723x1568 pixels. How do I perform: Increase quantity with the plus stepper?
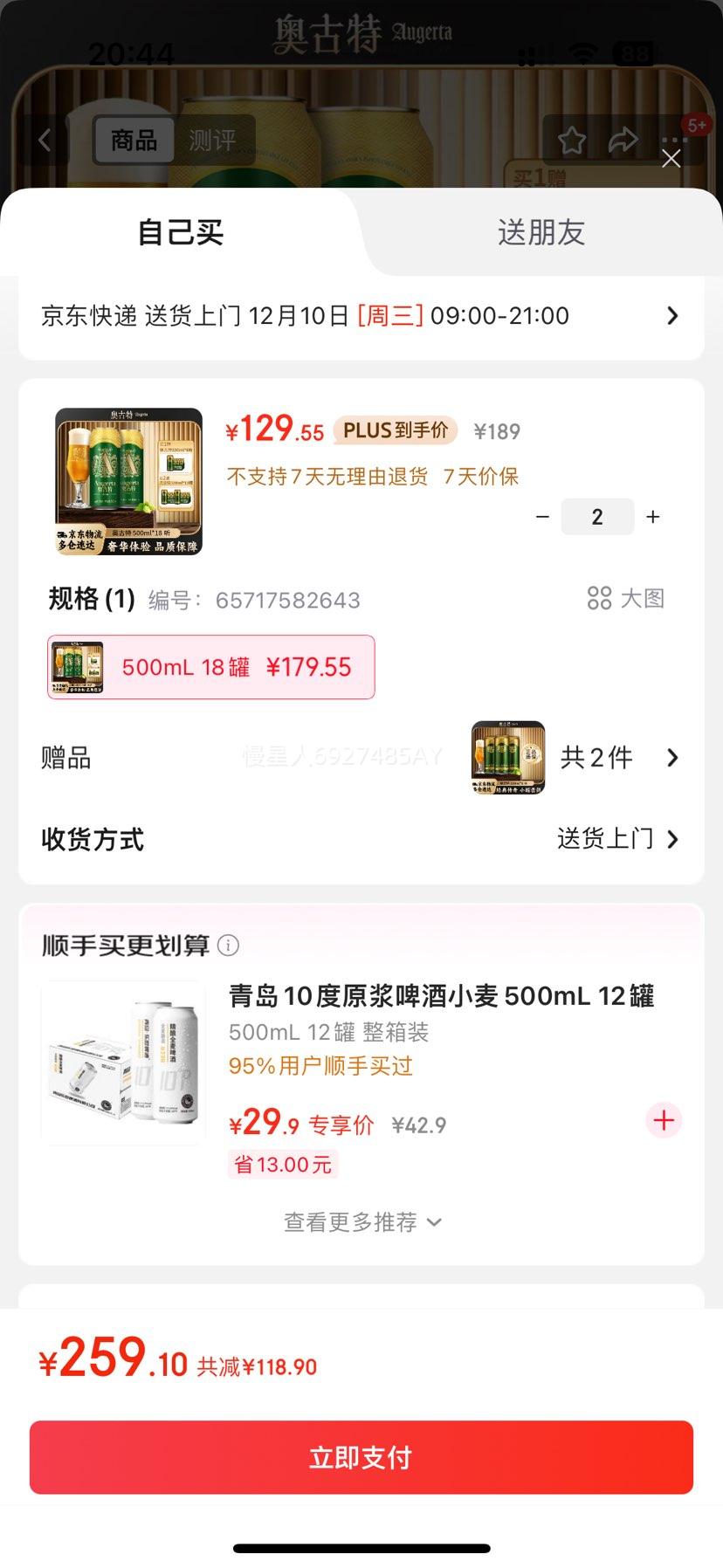click(x=652, y=517)
